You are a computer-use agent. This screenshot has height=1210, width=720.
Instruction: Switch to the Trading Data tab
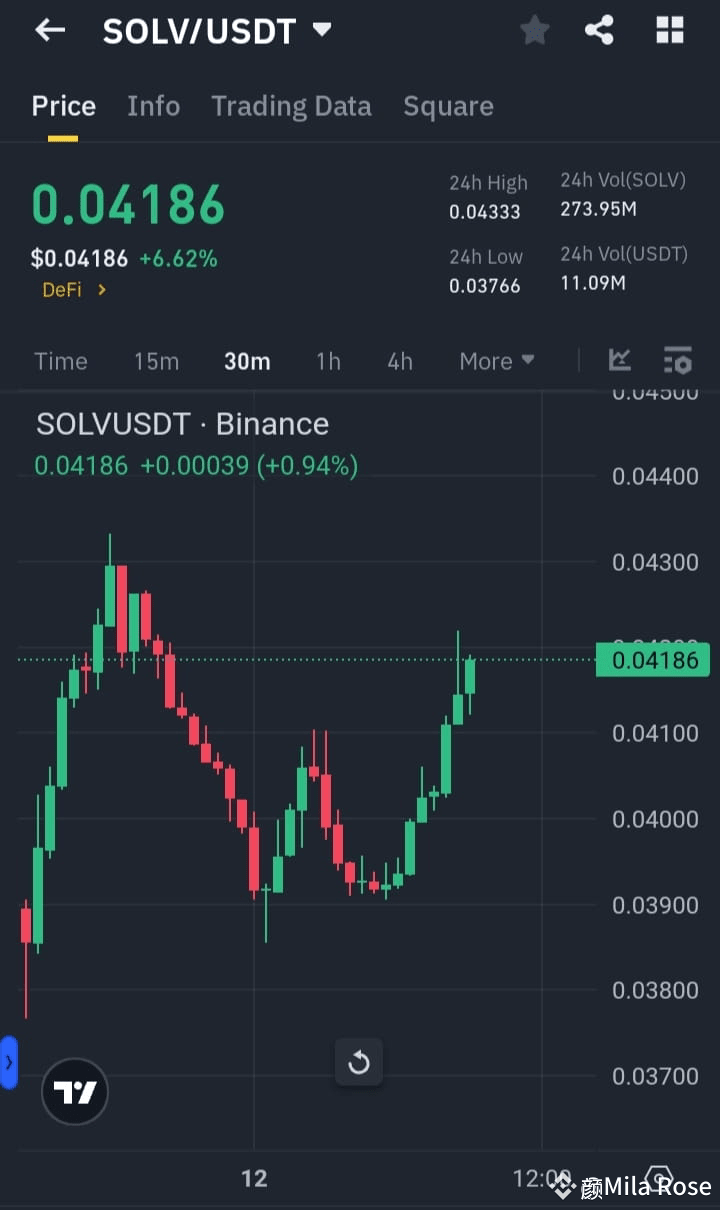[x=291, y=106]
